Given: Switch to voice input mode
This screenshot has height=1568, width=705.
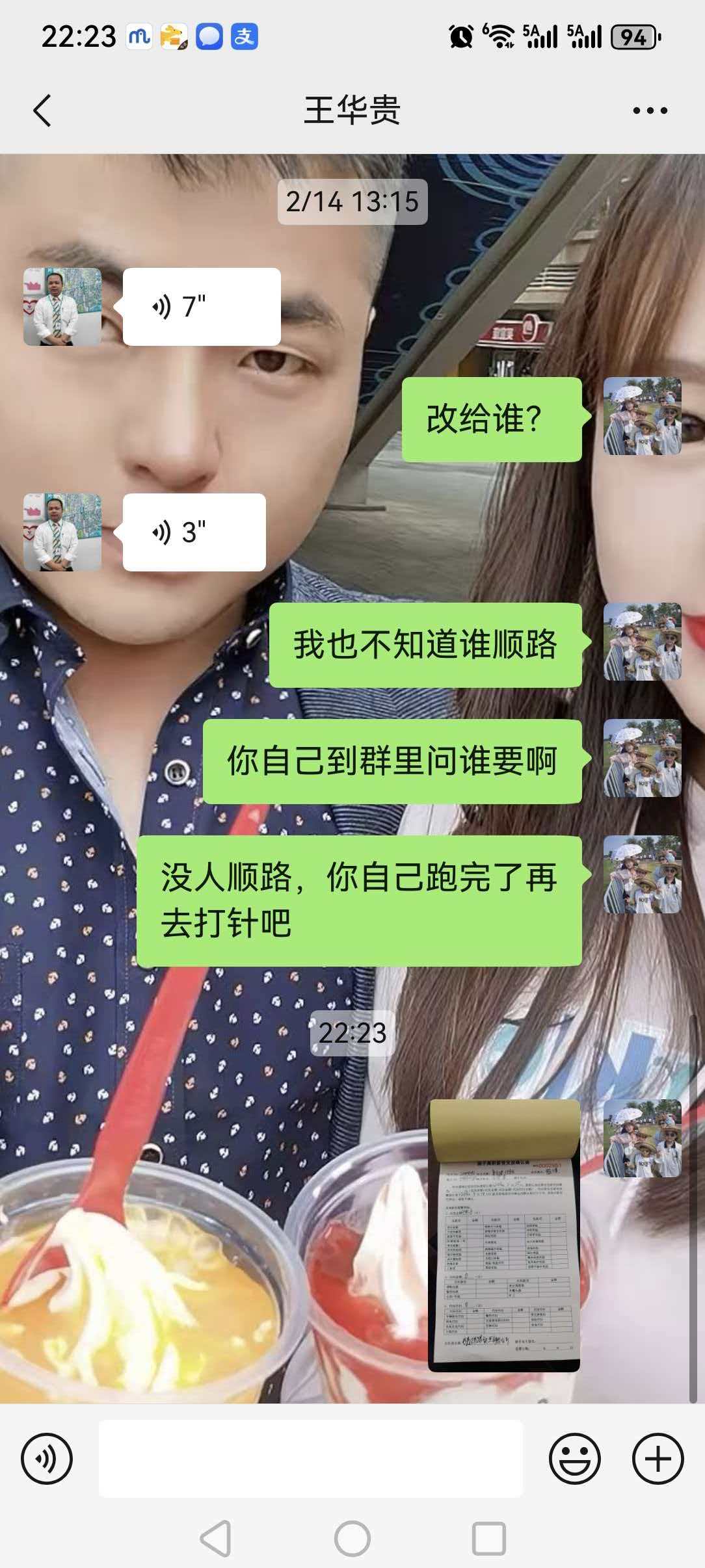Looking at the screenshot, I should (47, 1458).
